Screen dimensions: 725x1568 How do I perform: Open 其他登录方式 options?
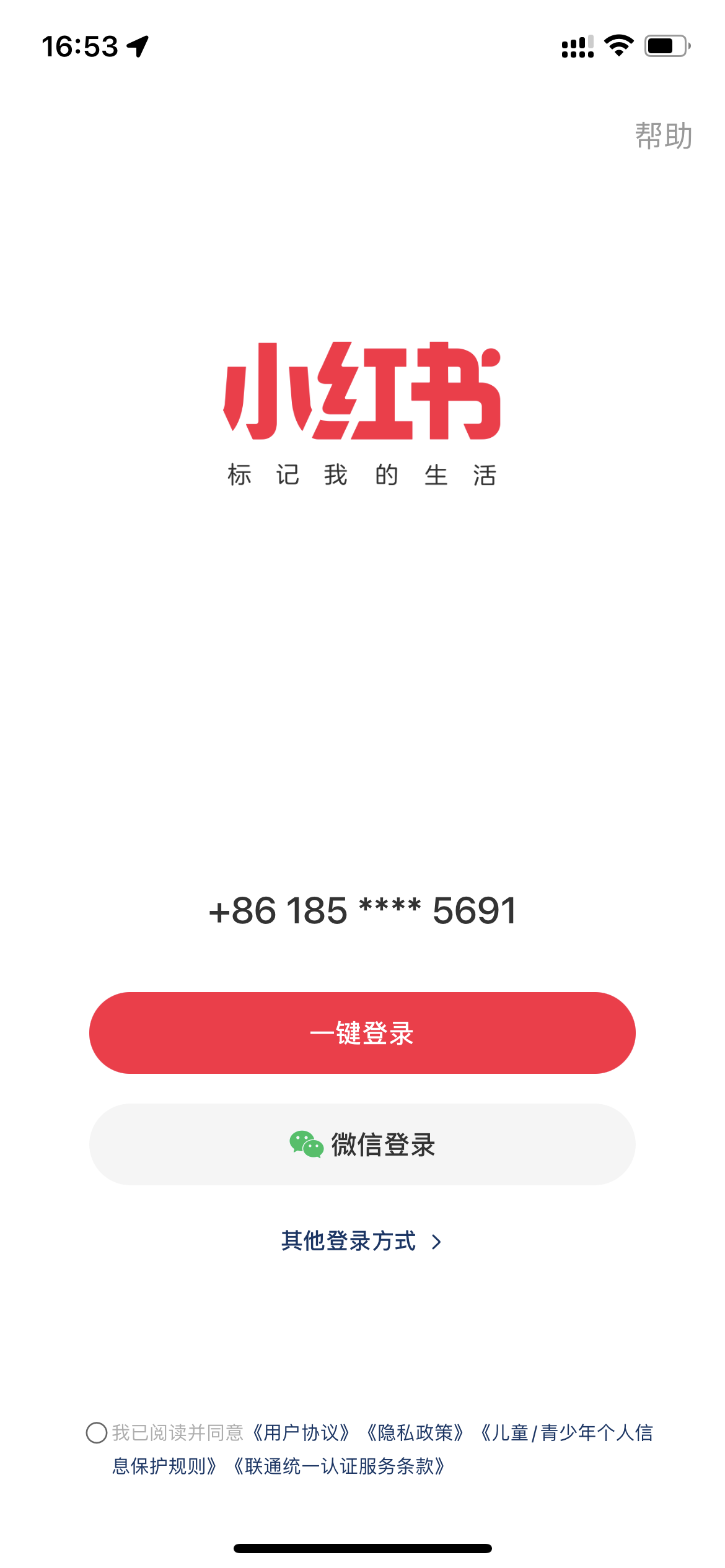coord(361,1241)
